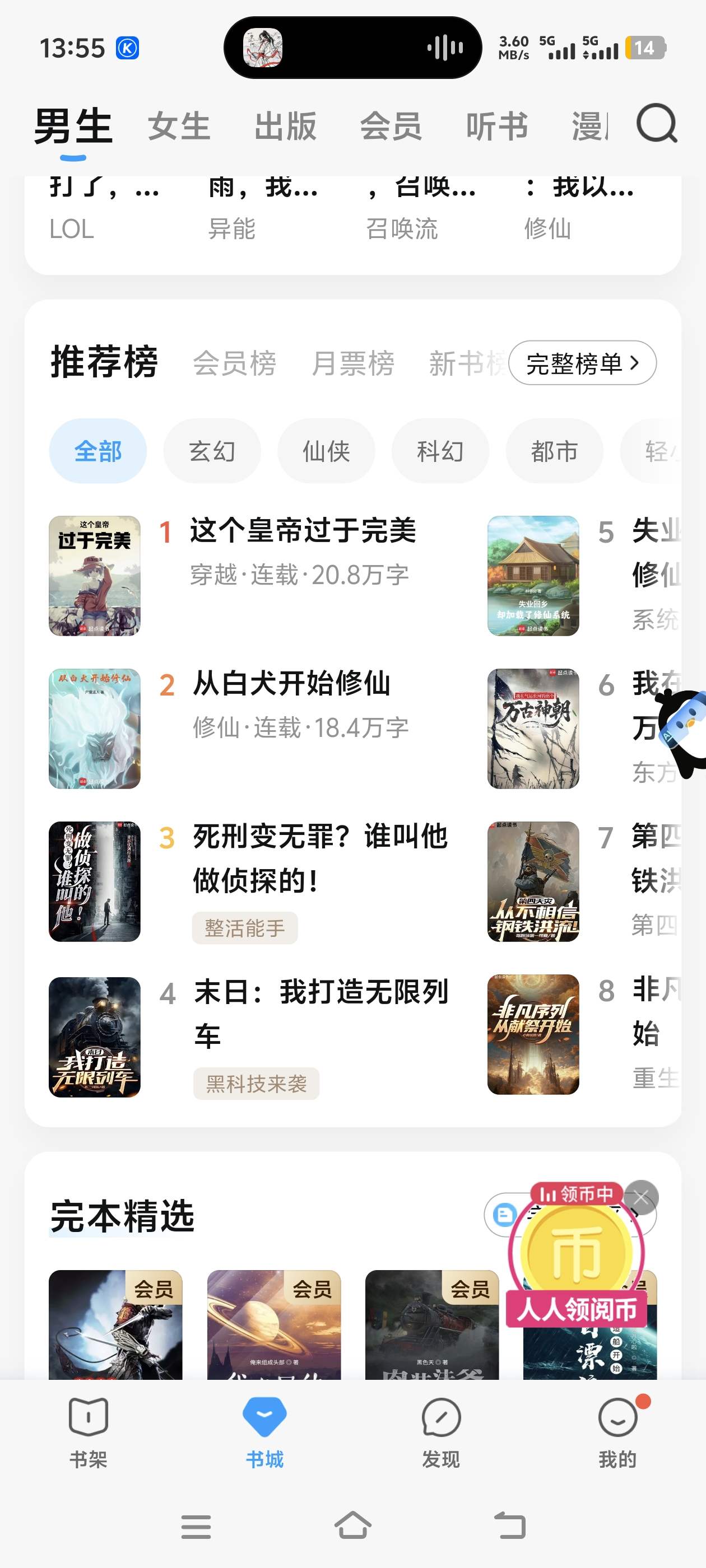Switch to the 出版 top tab

coord(285,127)
